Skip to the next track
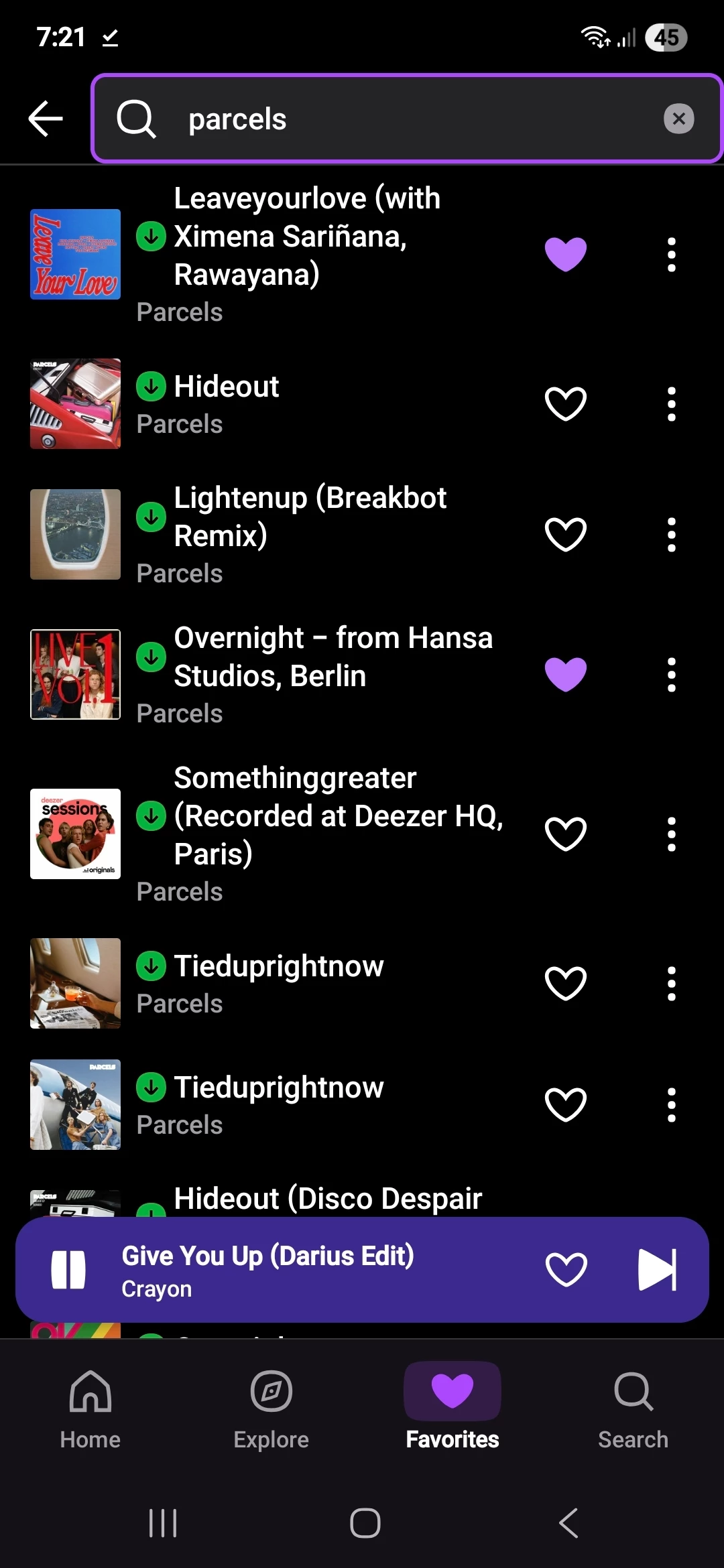724x1568 pixels. [x=657, y=1270]
